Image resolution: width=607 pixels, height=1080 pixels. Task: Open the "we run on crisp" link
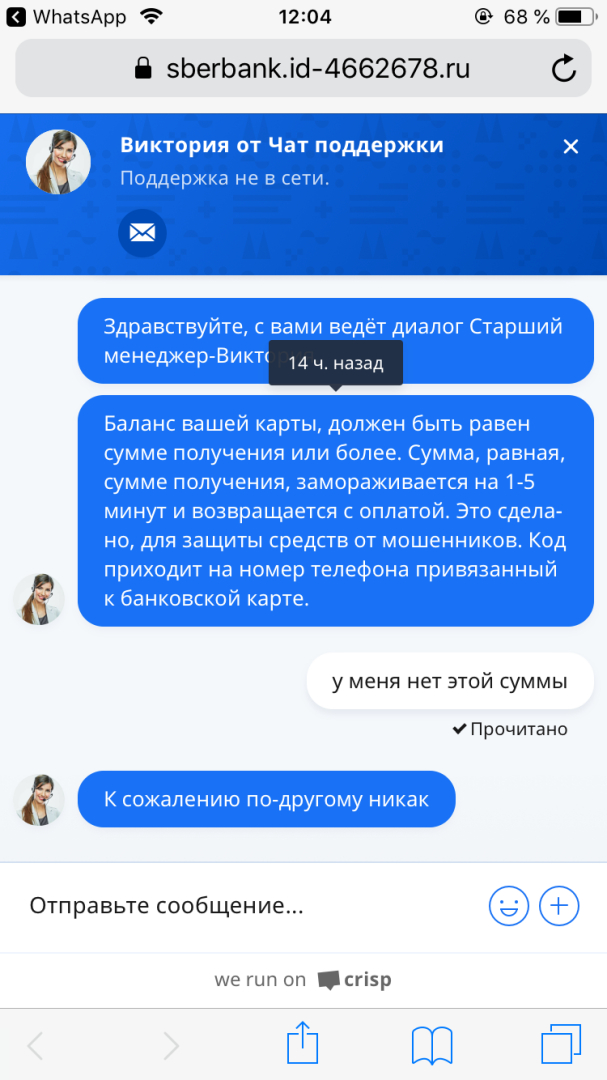303,979
